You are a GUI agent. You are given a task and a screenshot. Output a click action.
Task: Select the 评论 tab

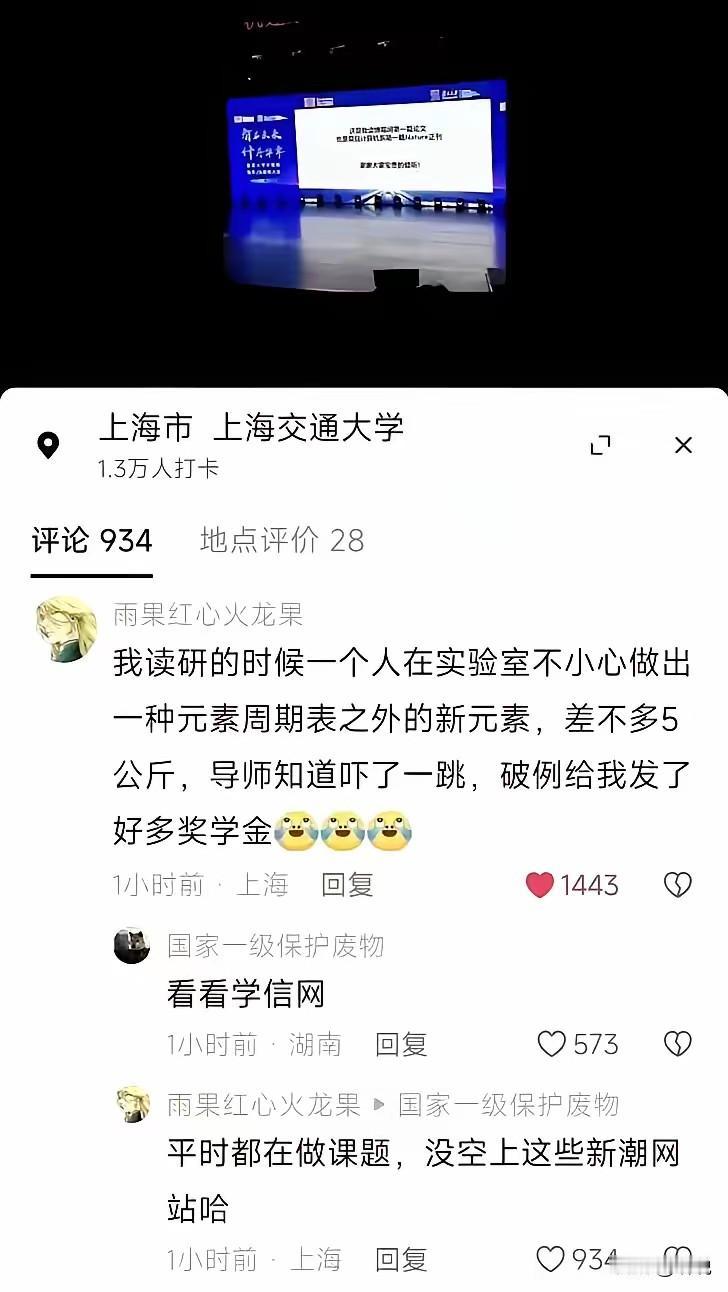click(91, 541)
